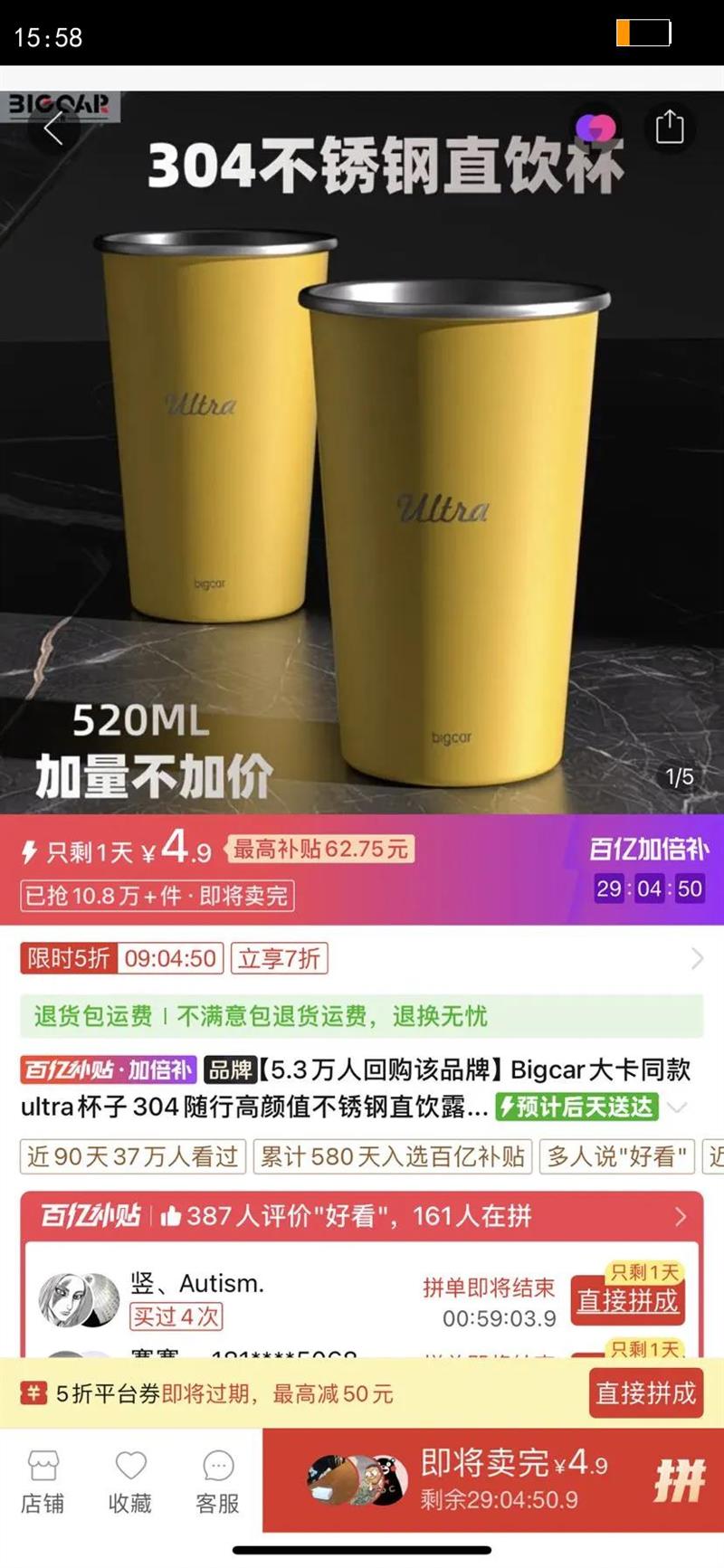This screenshot has height=1568, width=724.
Task: Open the 多人说"好看" reviews tab
Action: (616, 1158)
